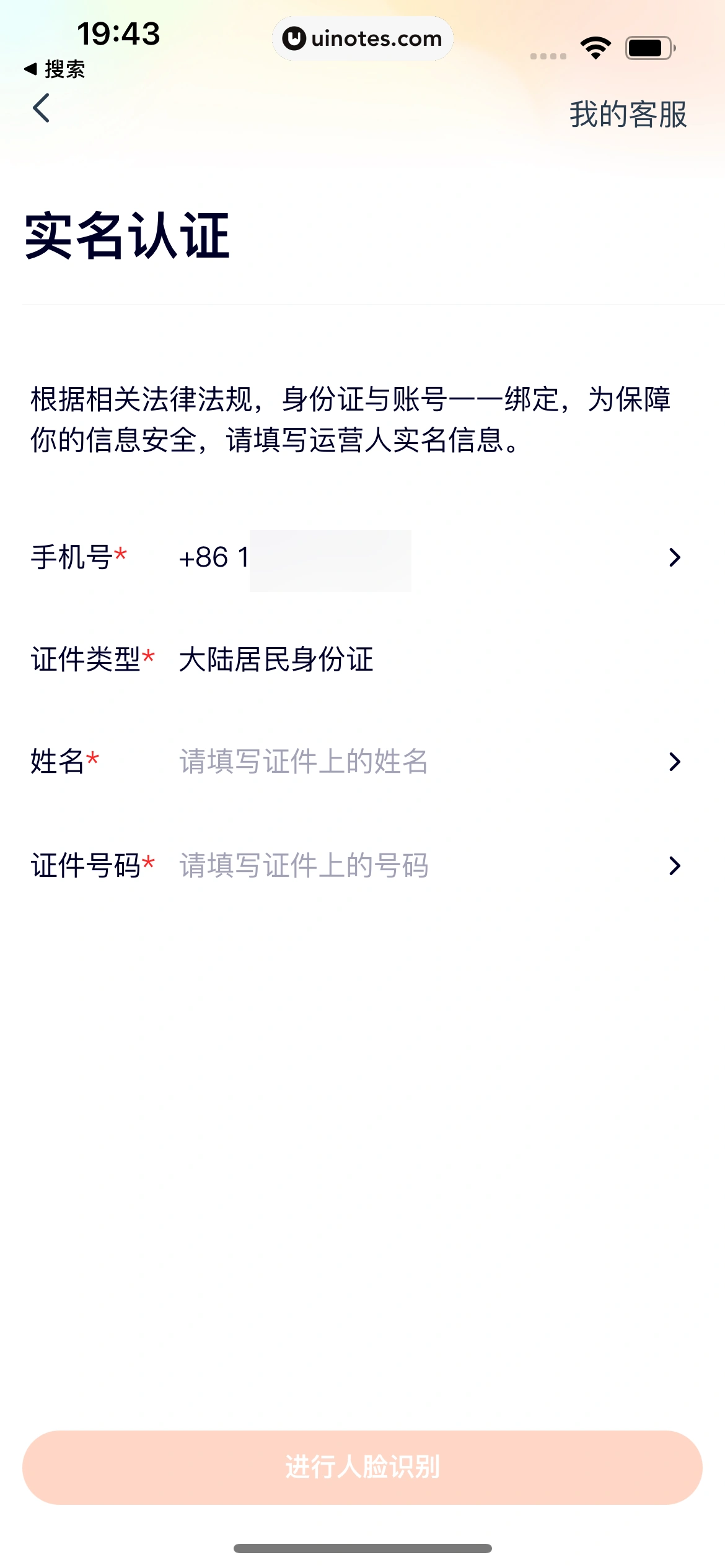725x1568 pixels.
Task: Click the 姓名 placeholder input field
Action: tap(302, 763)
